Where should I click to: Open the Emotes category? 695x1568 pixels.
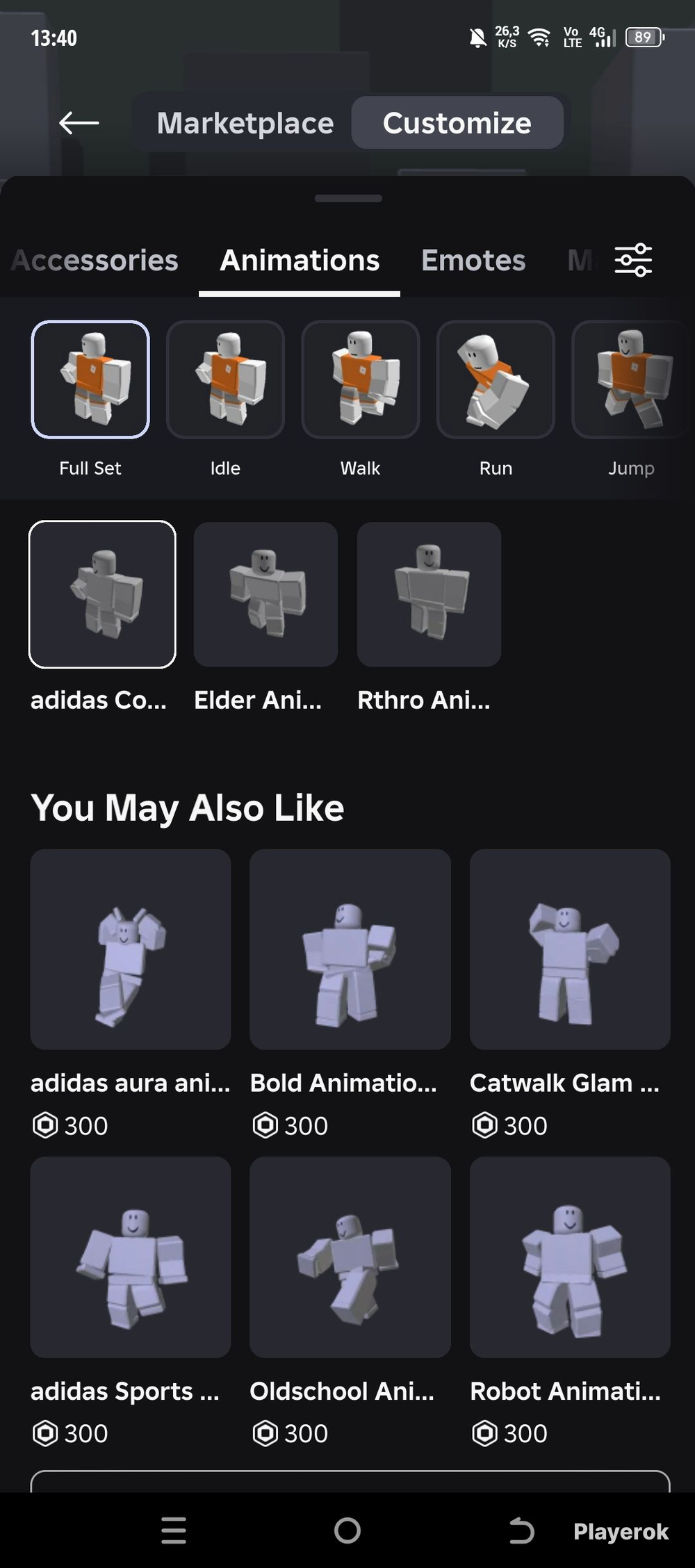[x=473, y=260]
